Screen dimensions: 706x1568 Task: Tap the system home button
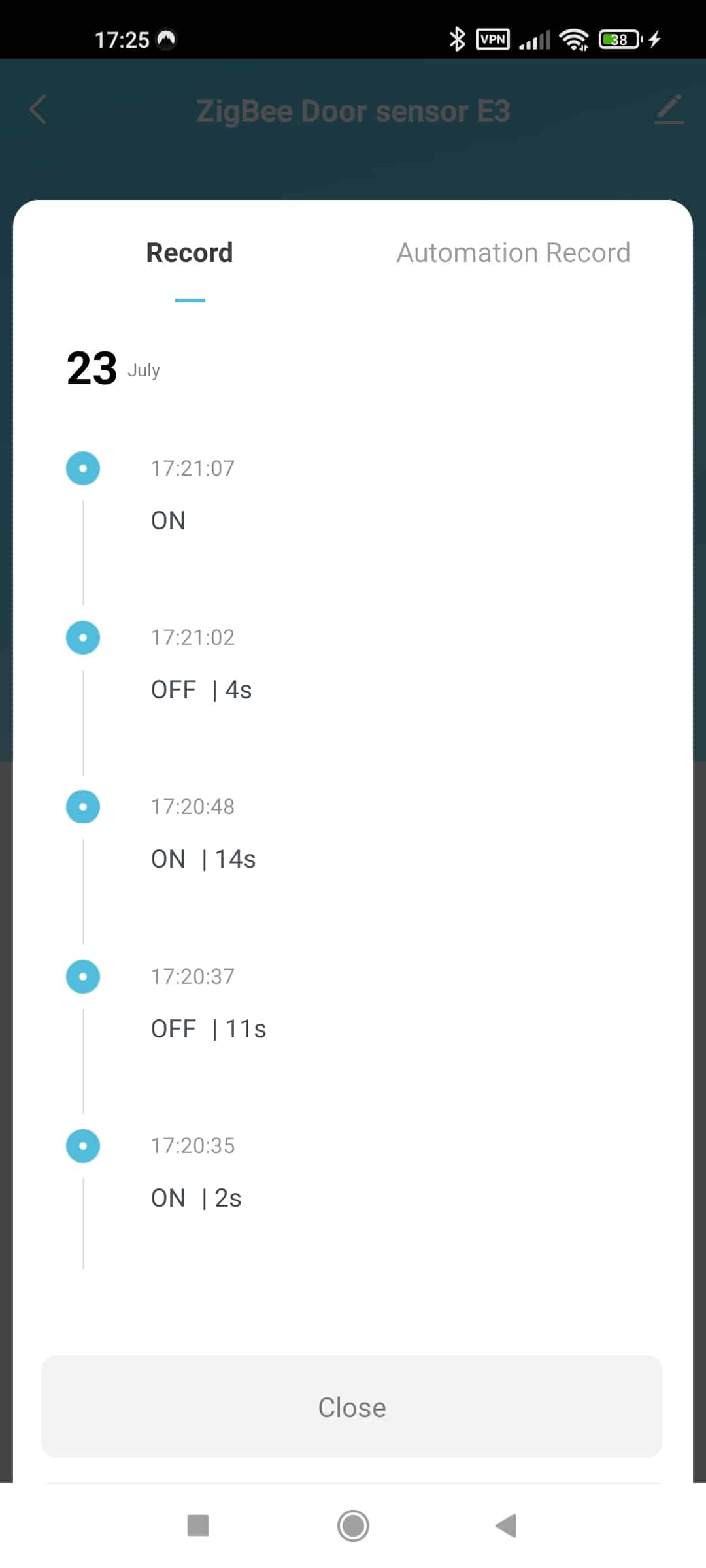point(353,1526)
